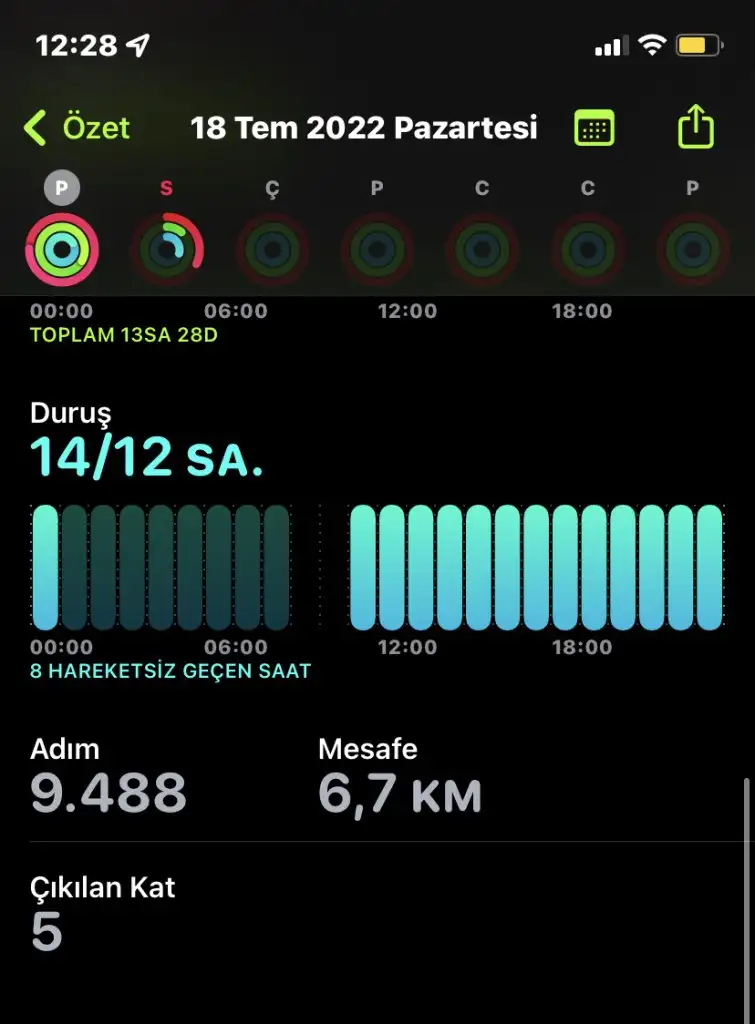
Task: Share this day's activity
Action: [x=696, y=128]
